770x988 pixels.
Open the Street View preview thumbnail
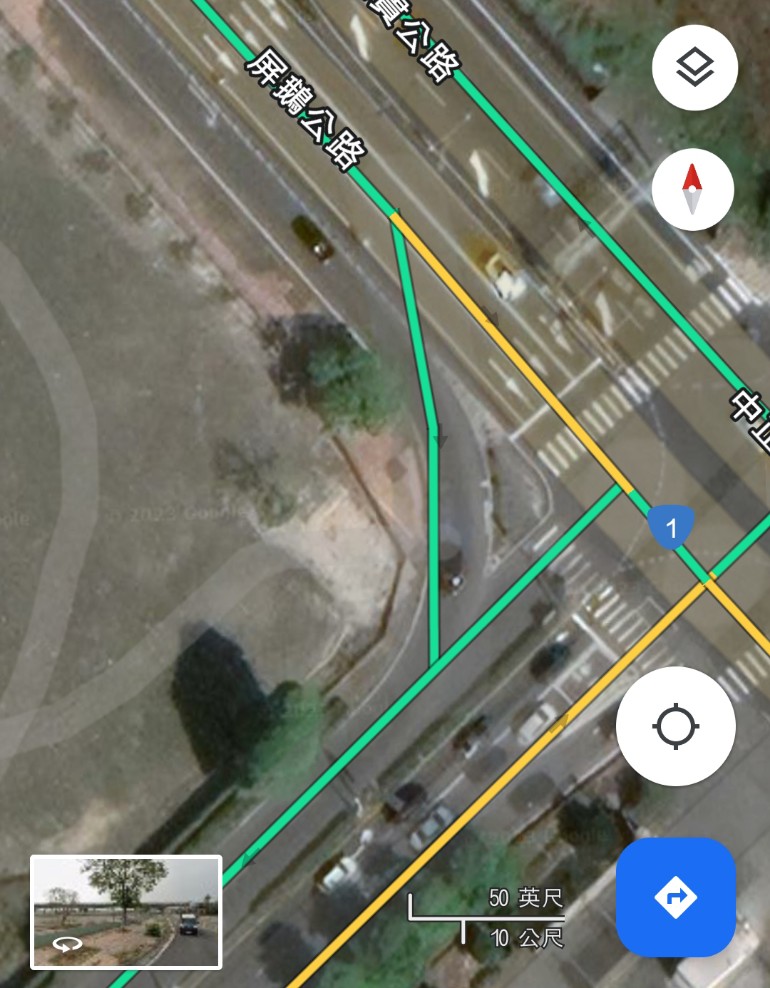coord(126,912)
